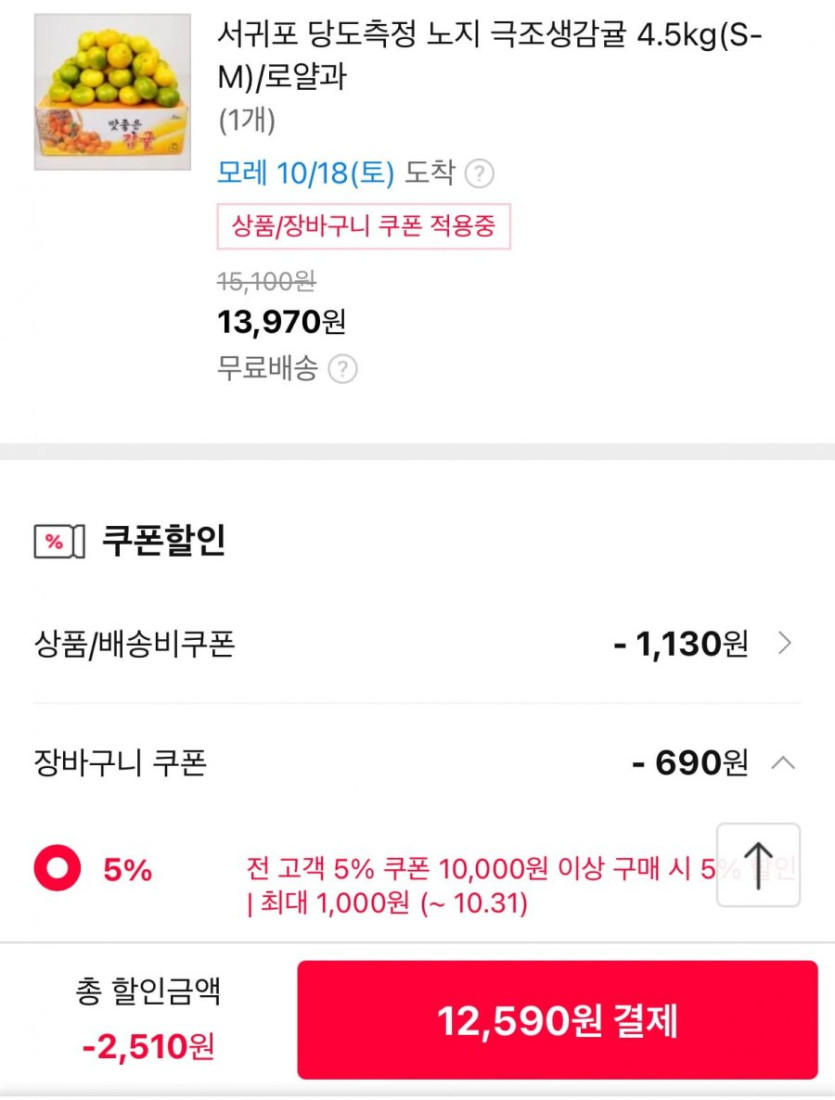Tap the help icon next to 도착
This screenshot has height=1100, width=835.
[x=480, y=174]
